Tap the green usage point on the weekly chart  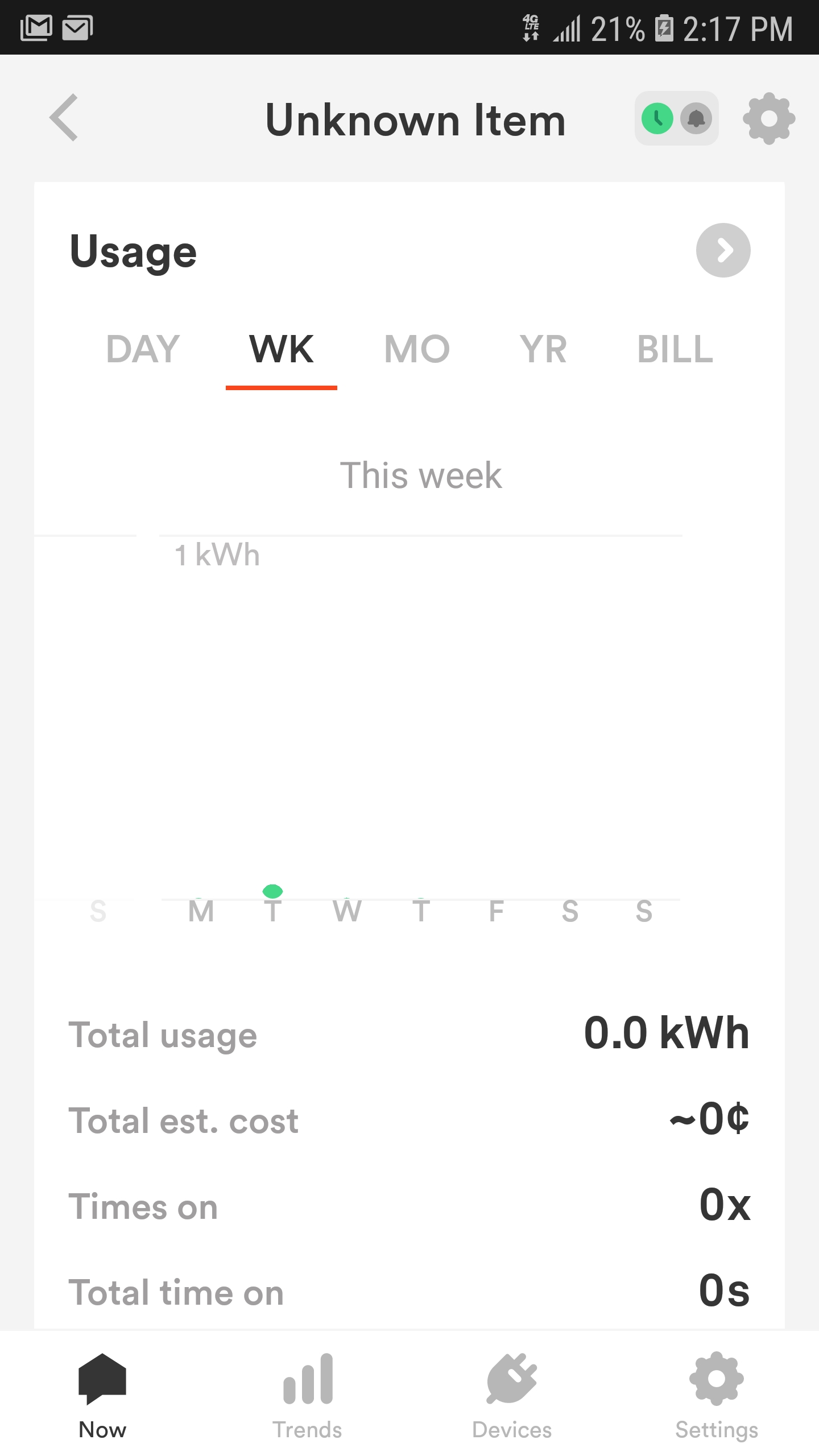pos(273,891)
